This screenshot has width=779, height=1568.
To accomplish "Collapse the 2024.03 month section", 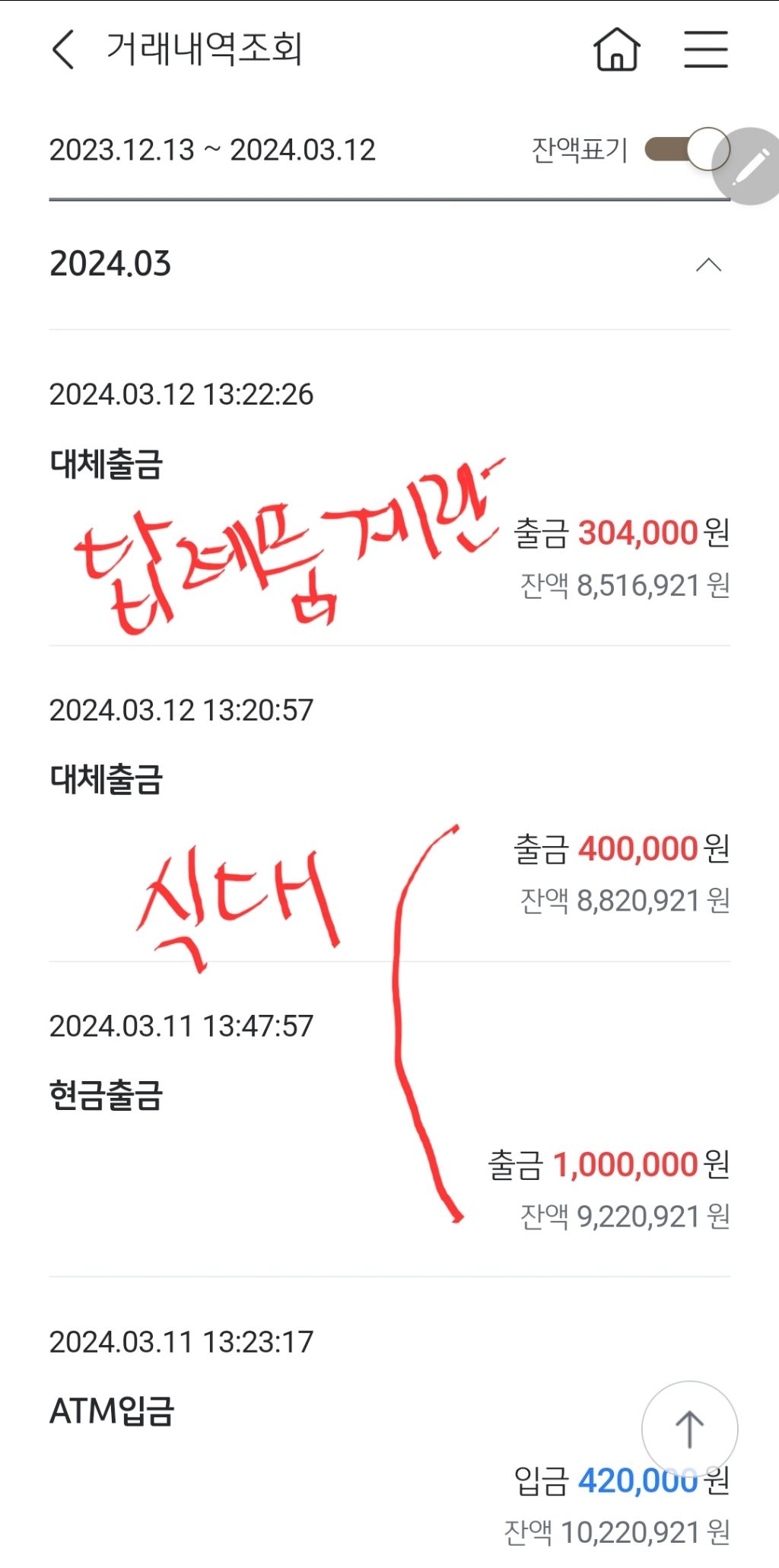I will tap(708, 265).
